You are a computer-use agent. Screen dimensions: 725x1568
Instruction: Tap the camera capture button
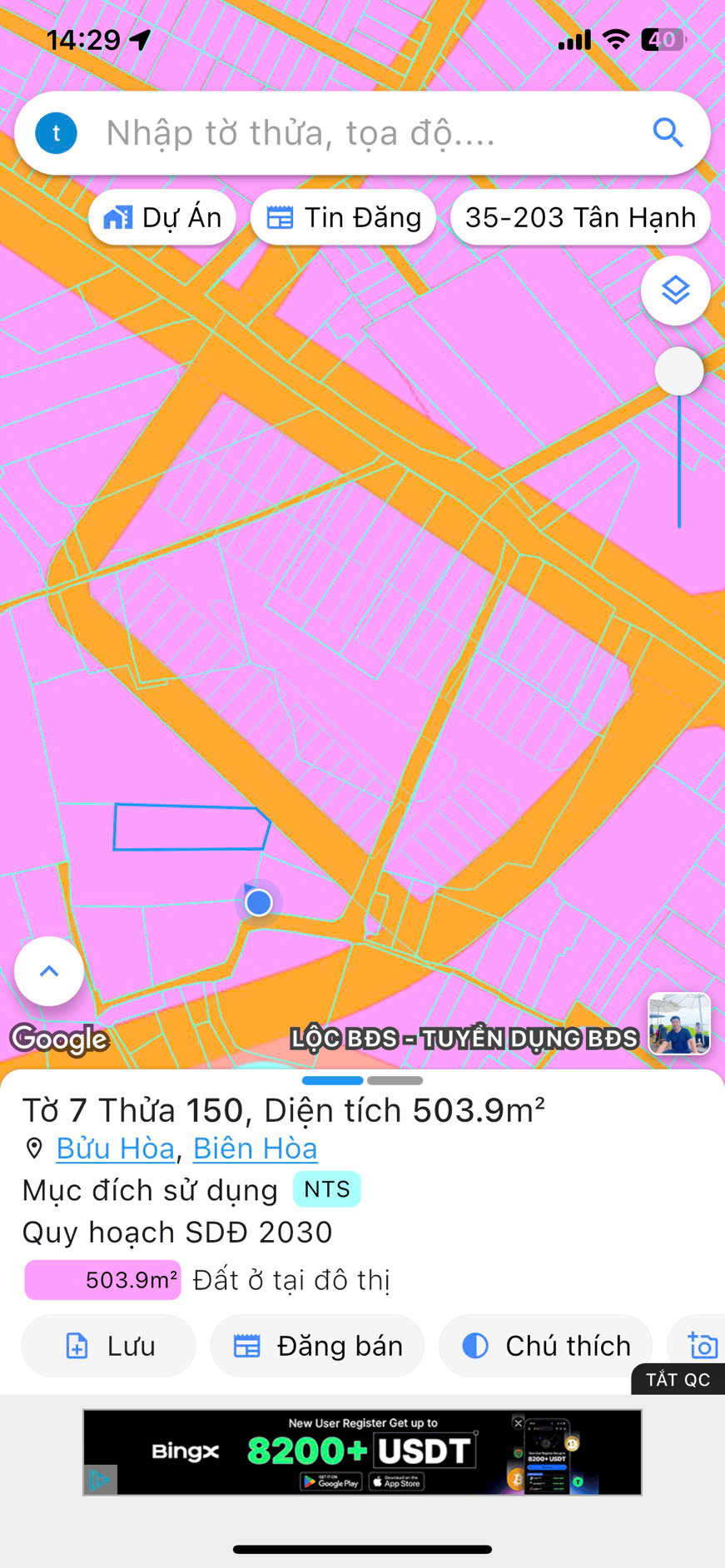(x=703, y=1346)
